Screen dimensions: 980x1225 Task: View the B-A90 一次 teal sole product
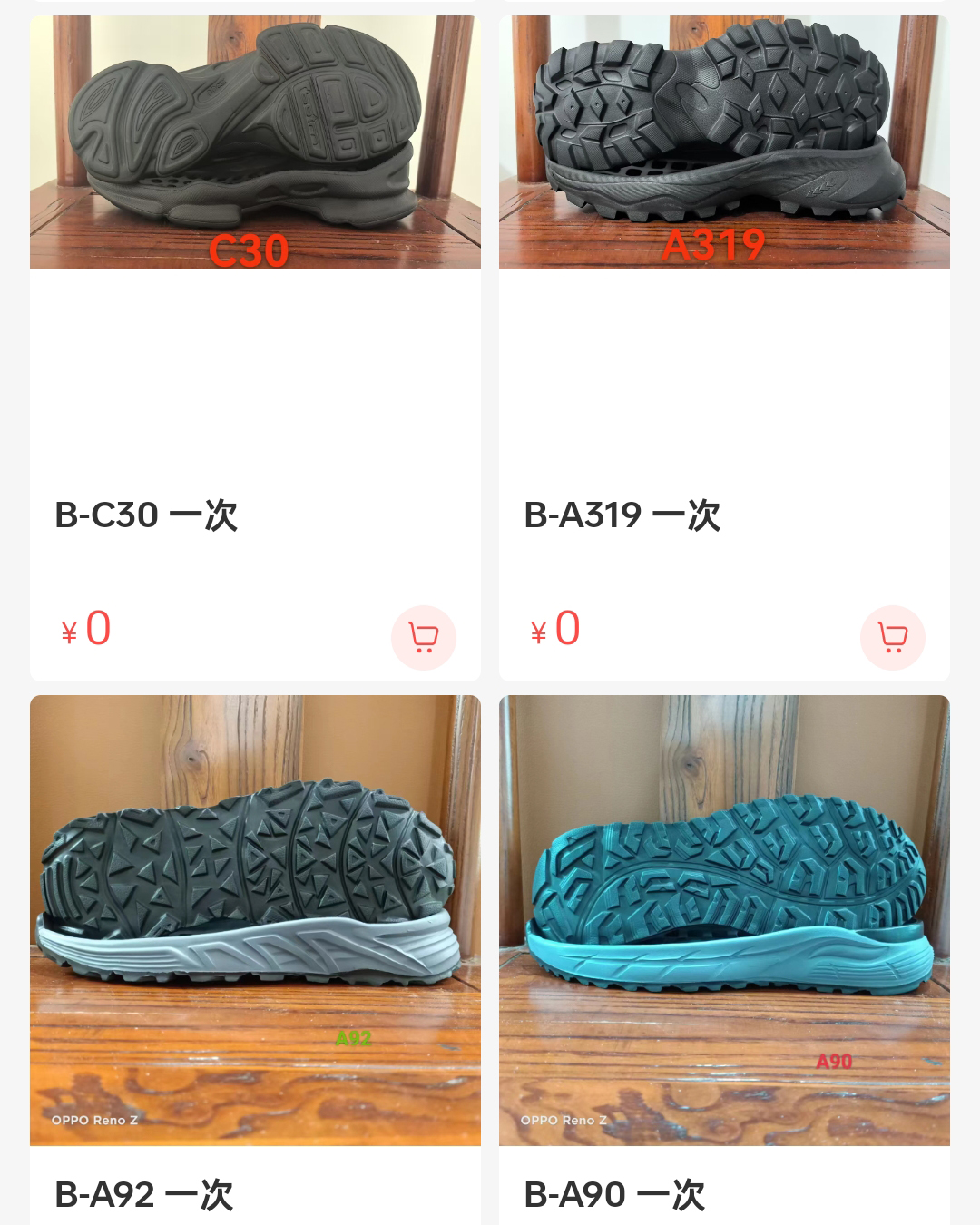click(724, 918)
